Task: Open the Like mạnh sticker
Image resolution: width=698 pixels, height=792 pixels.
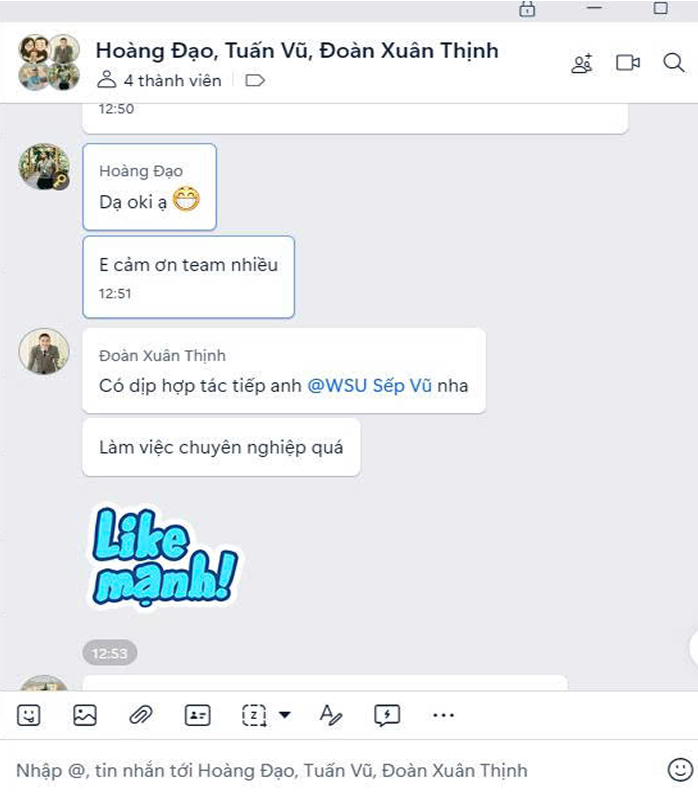Action: tap(162, 555)
